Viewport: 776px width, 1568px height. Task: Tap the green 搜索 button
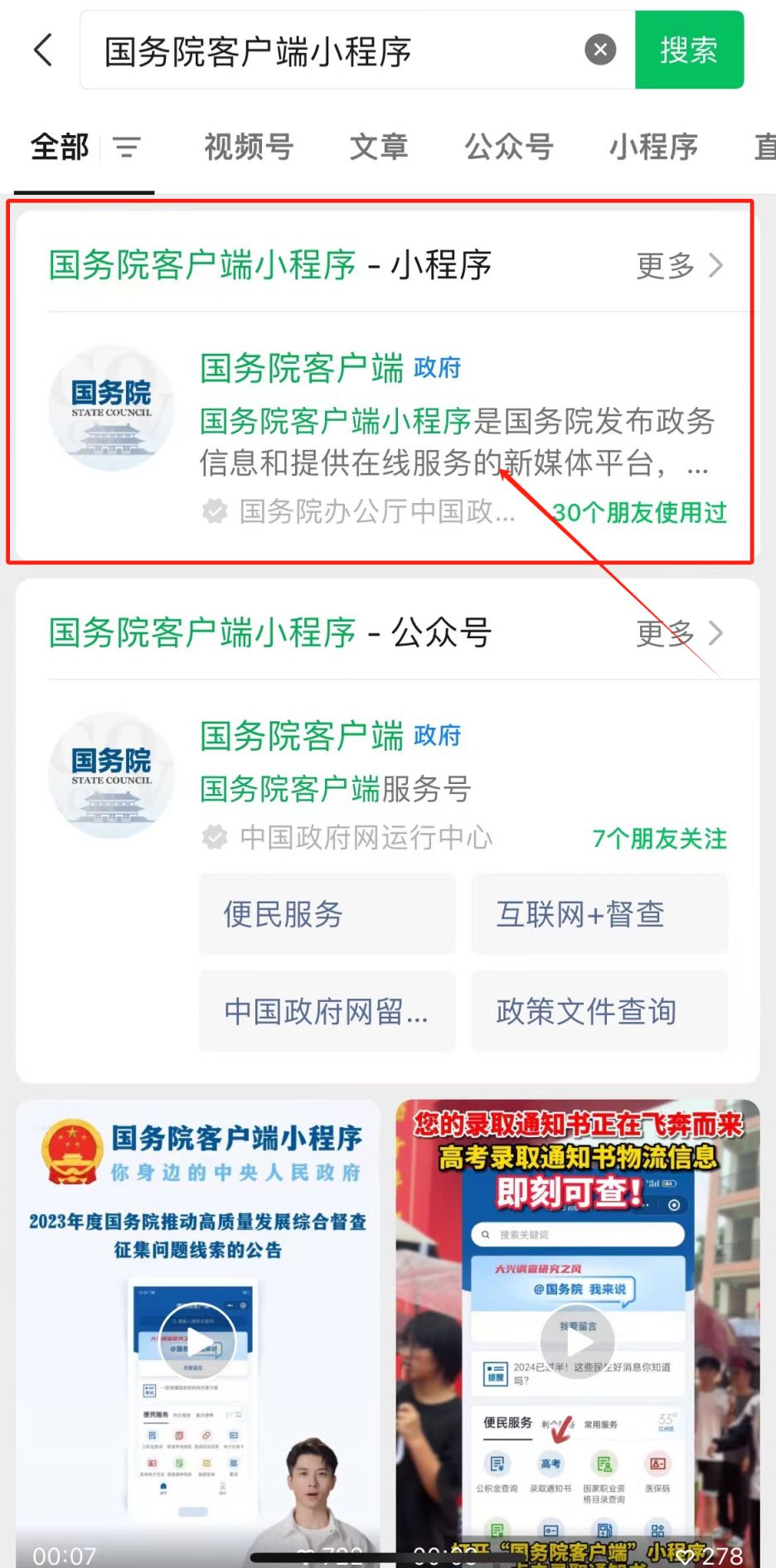688,50
